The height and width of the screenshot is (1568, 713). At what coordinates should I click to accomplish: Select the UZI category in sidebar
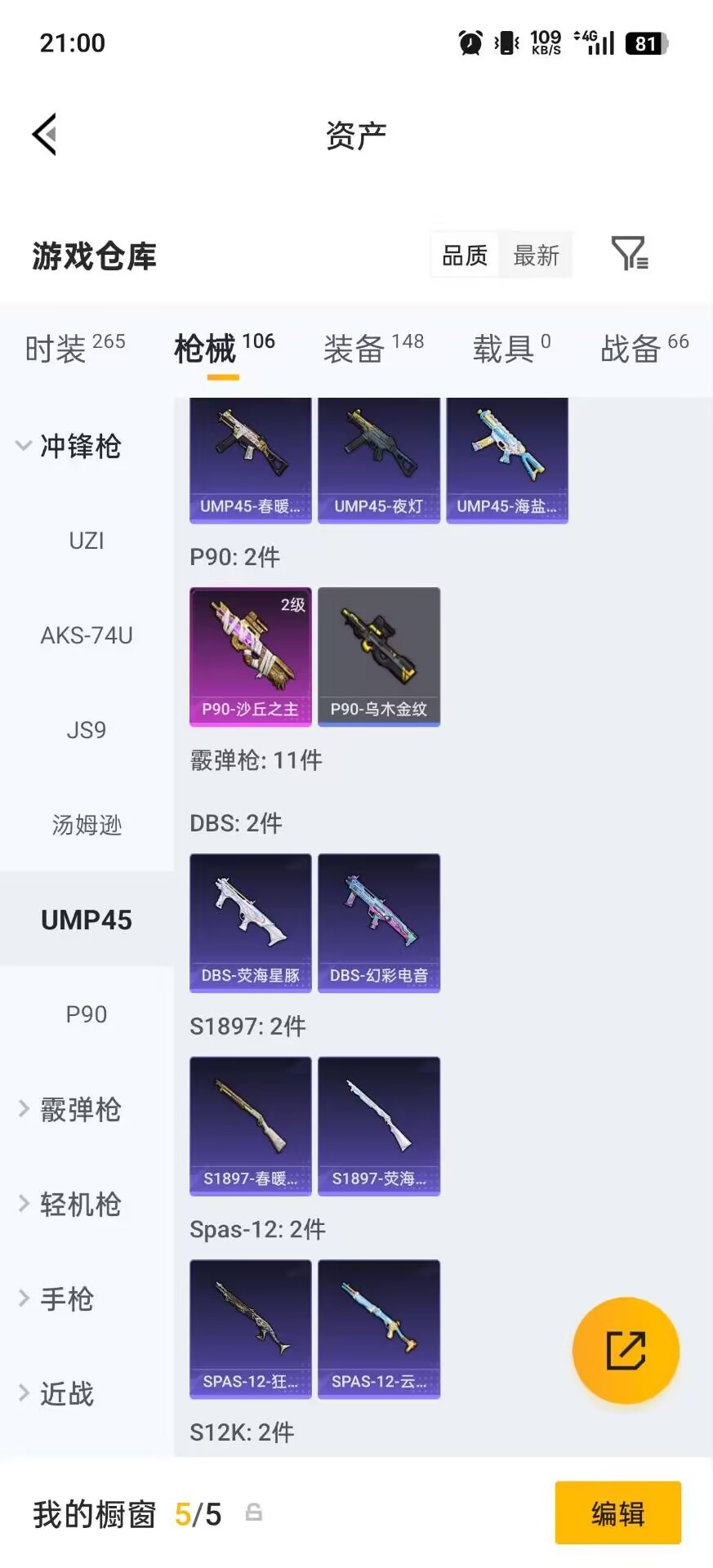[x=87, y=540]
